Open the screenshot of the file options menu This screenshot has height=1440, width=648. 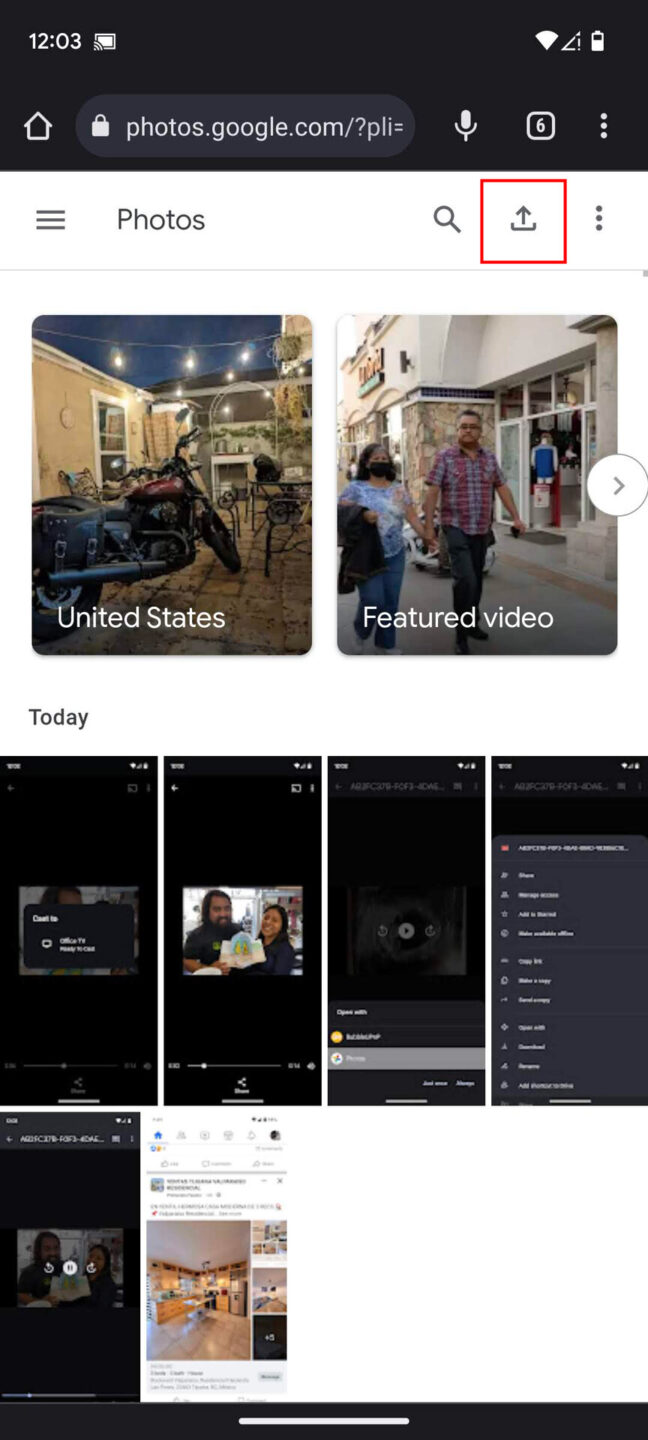tap(569, 930)
